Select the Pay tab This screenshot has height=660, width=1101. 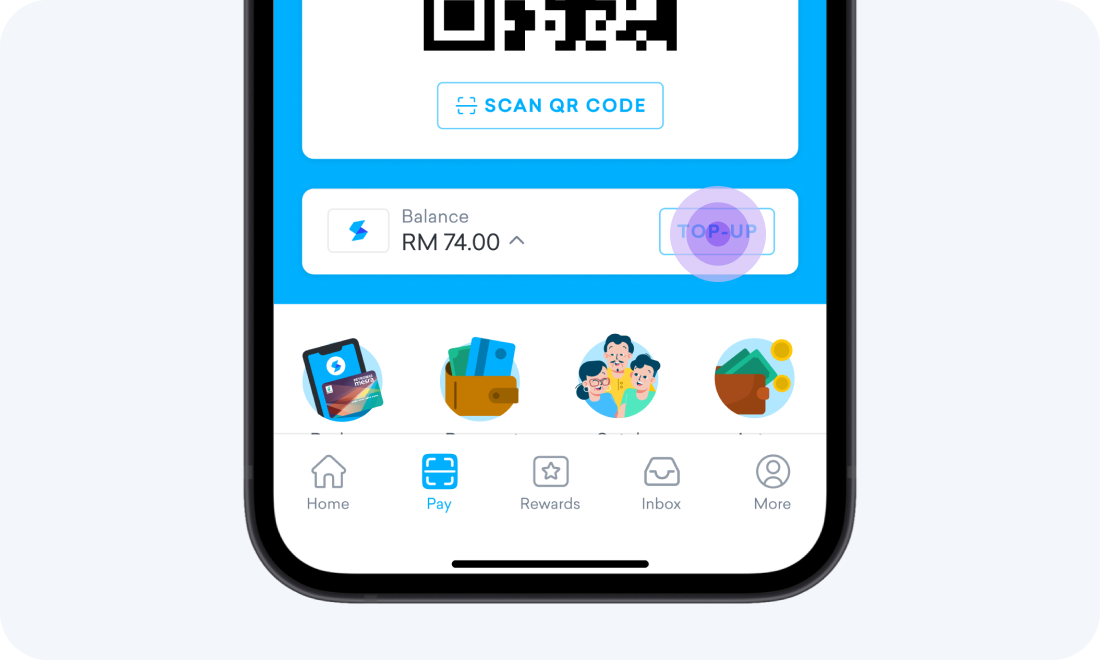[x=439, y=483]
